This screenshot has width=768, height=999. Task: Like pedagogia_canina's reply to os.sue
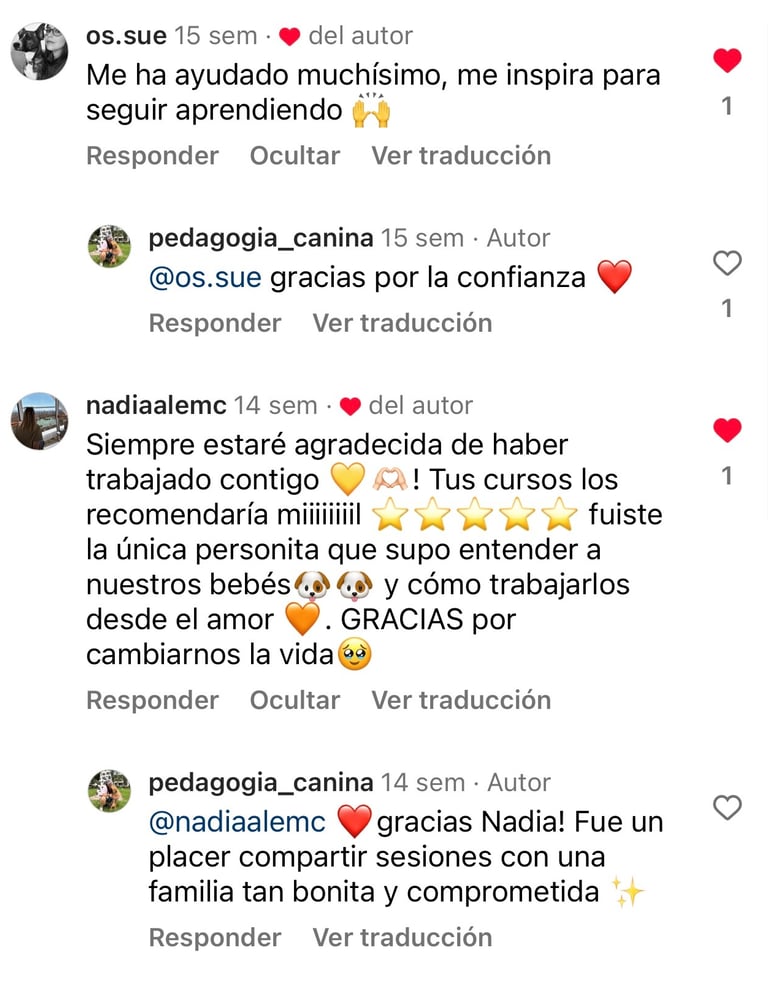[727, 264]
